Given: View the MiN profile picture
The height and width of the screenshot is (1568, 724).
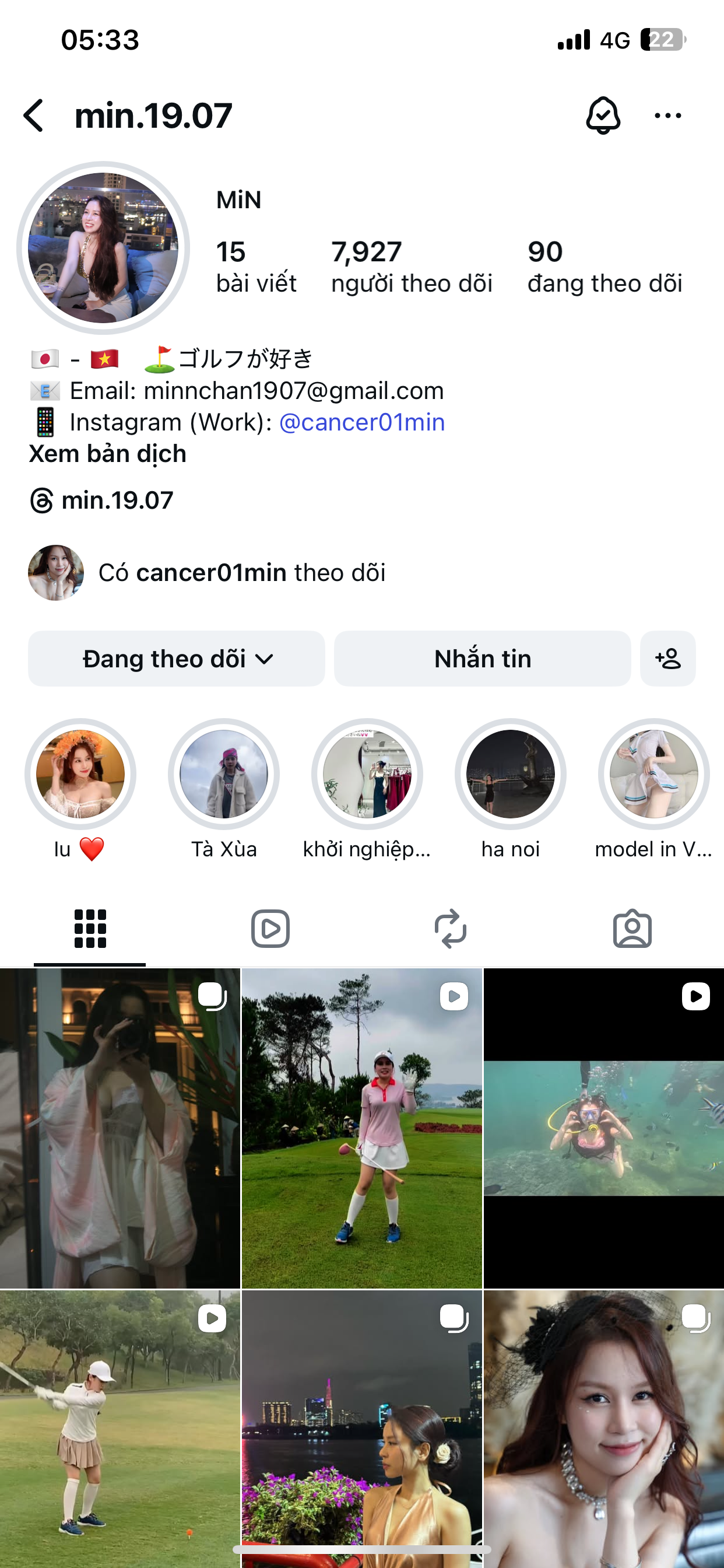Looking at the screenshot, I should tap(103, 248).
